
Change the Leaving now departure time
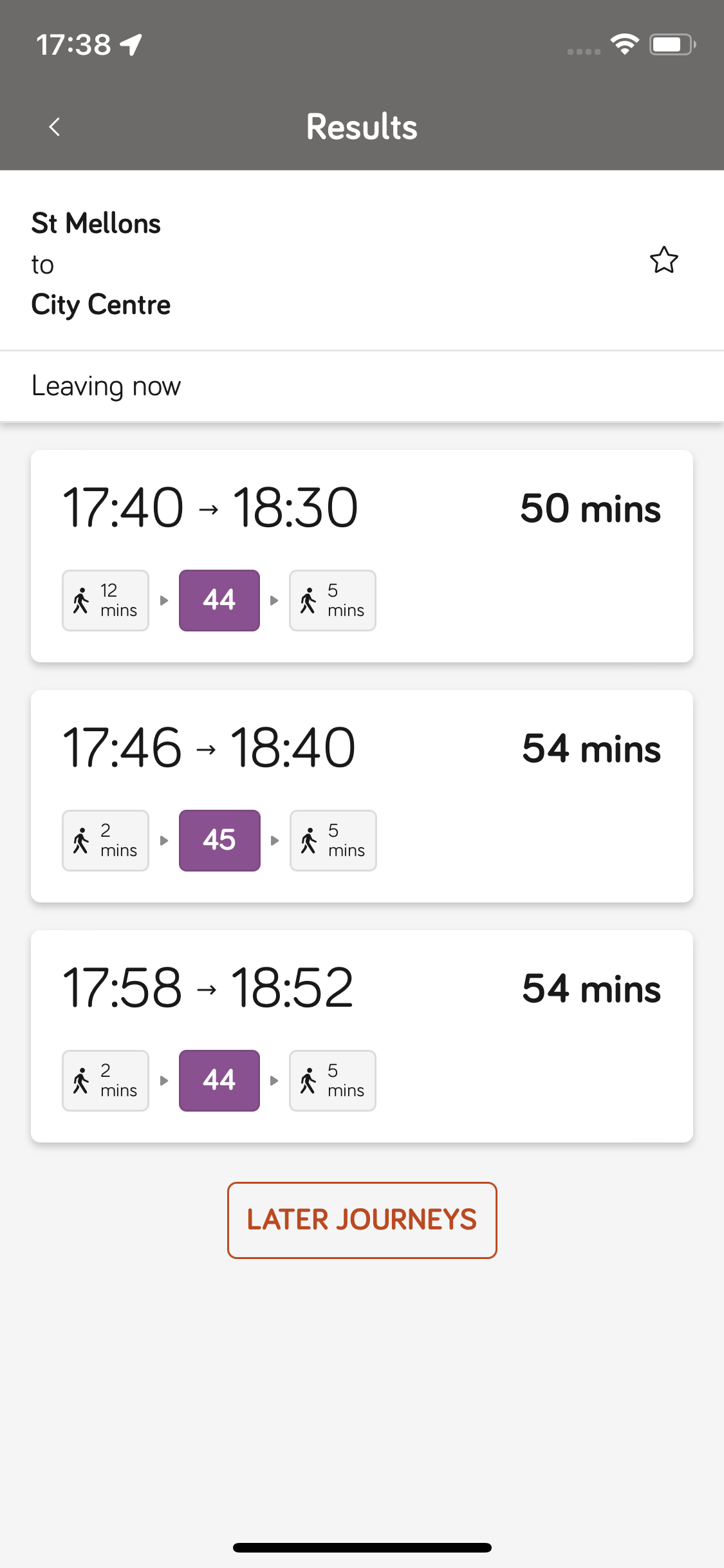[362, 386]
